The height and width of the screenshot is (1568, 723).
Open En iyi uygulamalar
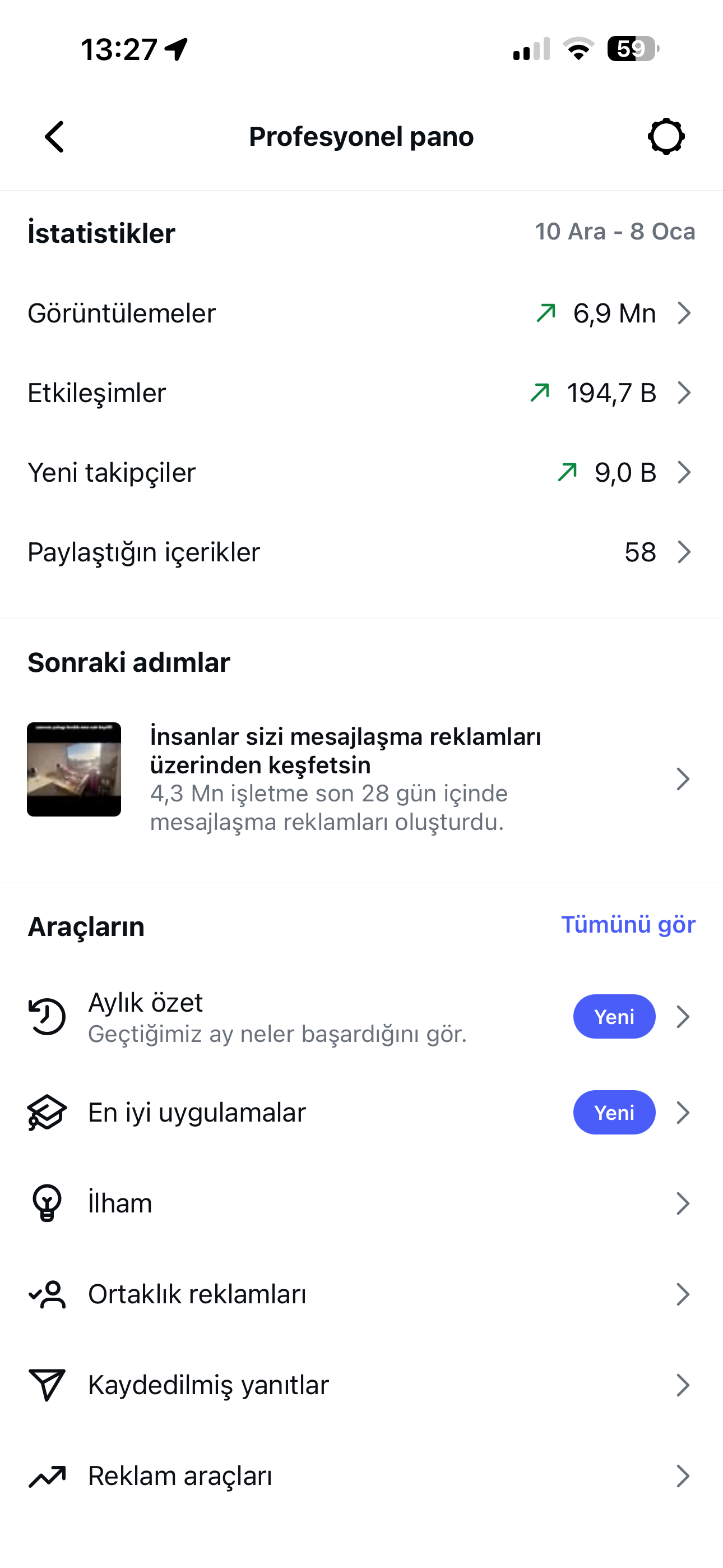pyautogui.click(x=361, y=1112)
